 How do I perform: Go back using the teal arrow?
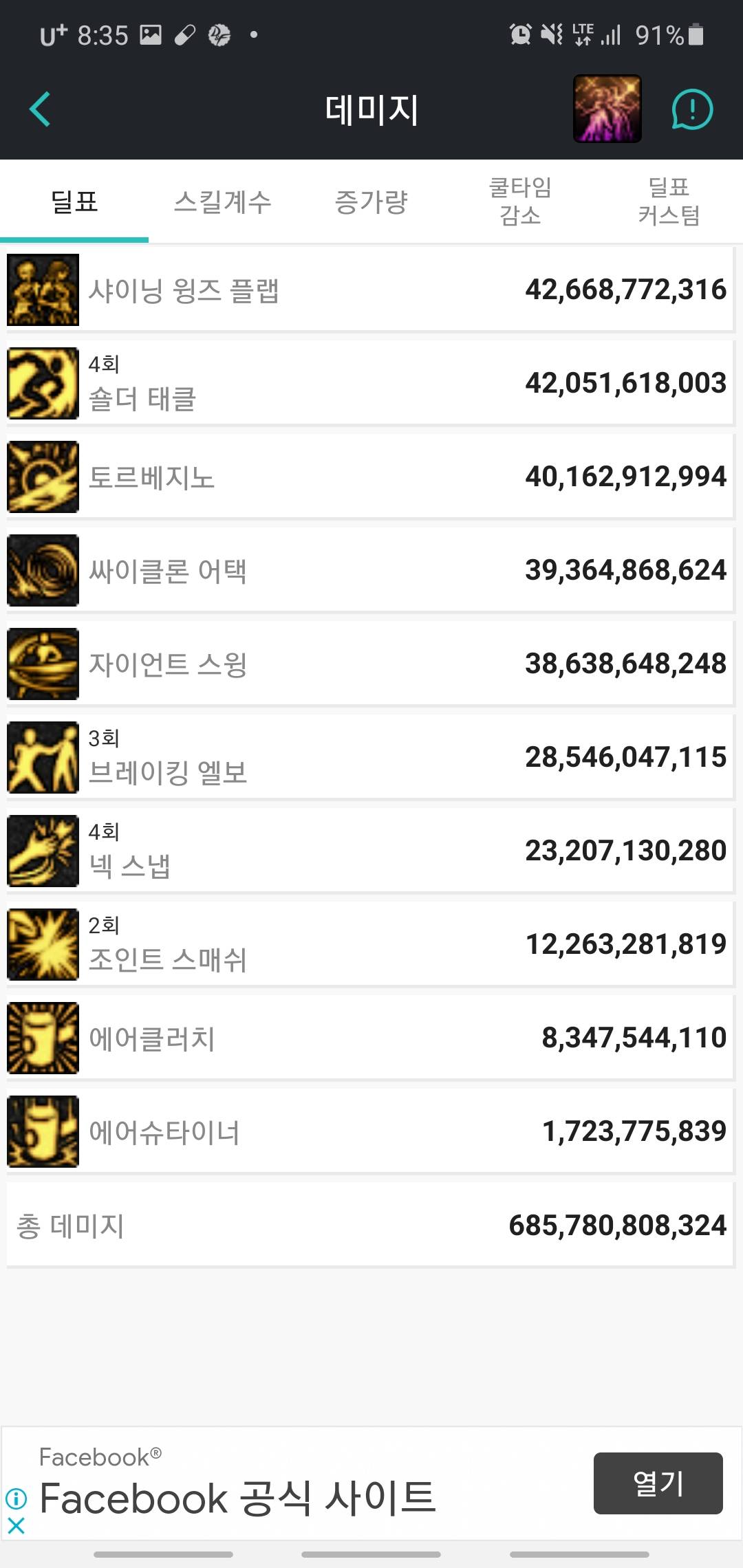click(x=41, y=109)
